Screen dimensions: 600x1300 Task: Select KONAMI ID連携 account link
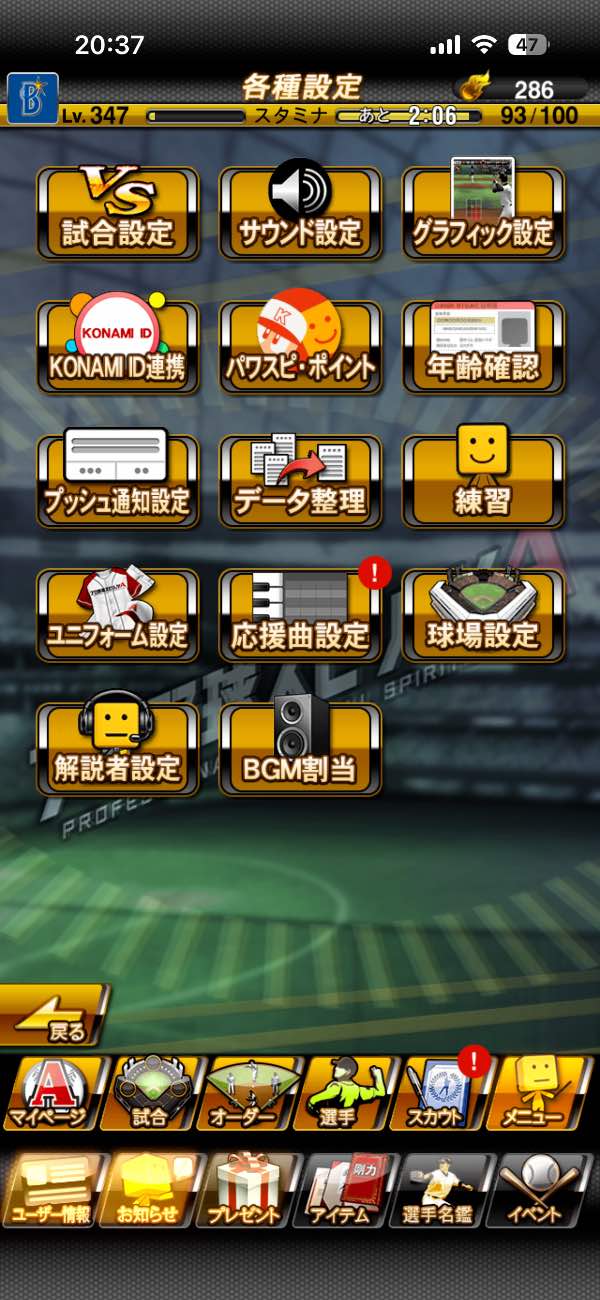click(118, 348)
